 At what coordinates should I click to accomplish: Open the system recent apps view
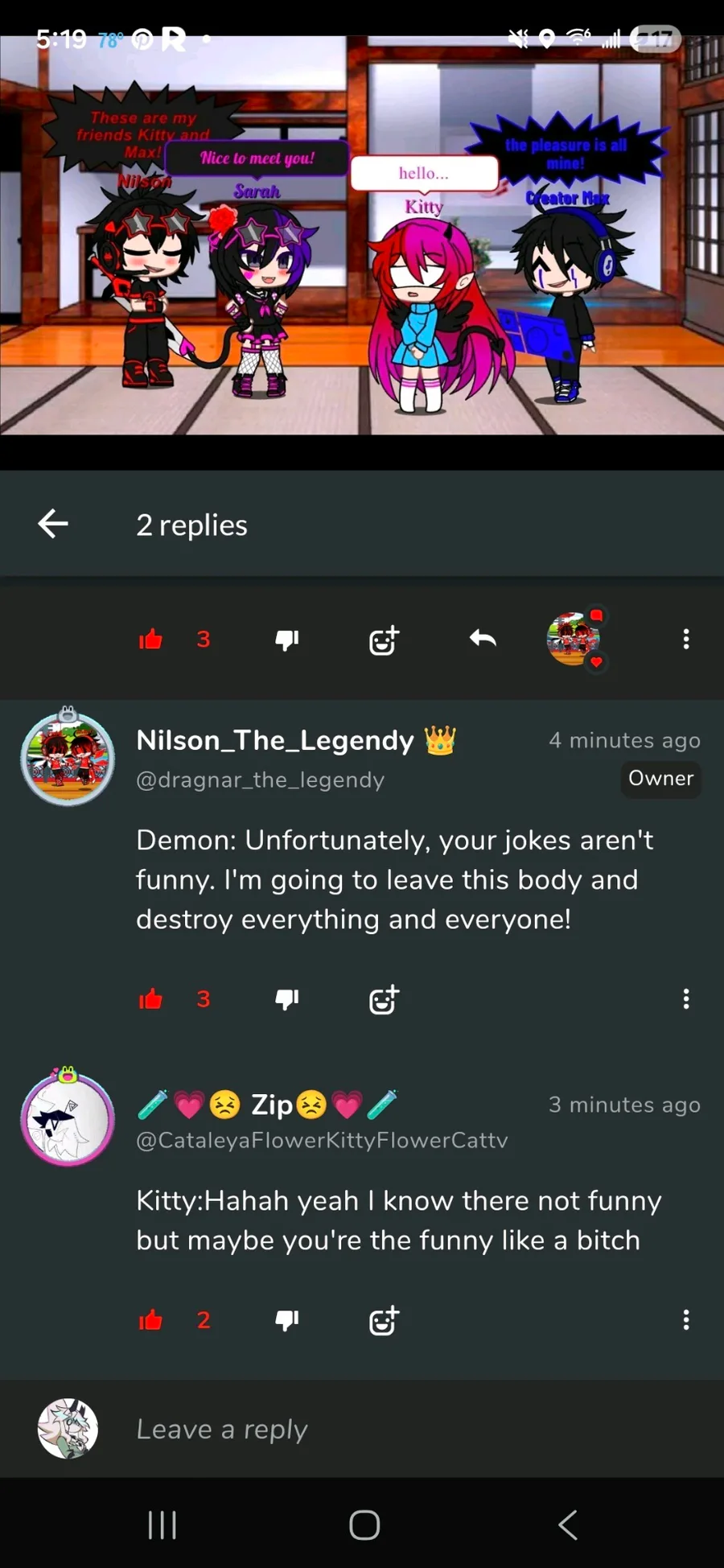tap(162, 1525)
